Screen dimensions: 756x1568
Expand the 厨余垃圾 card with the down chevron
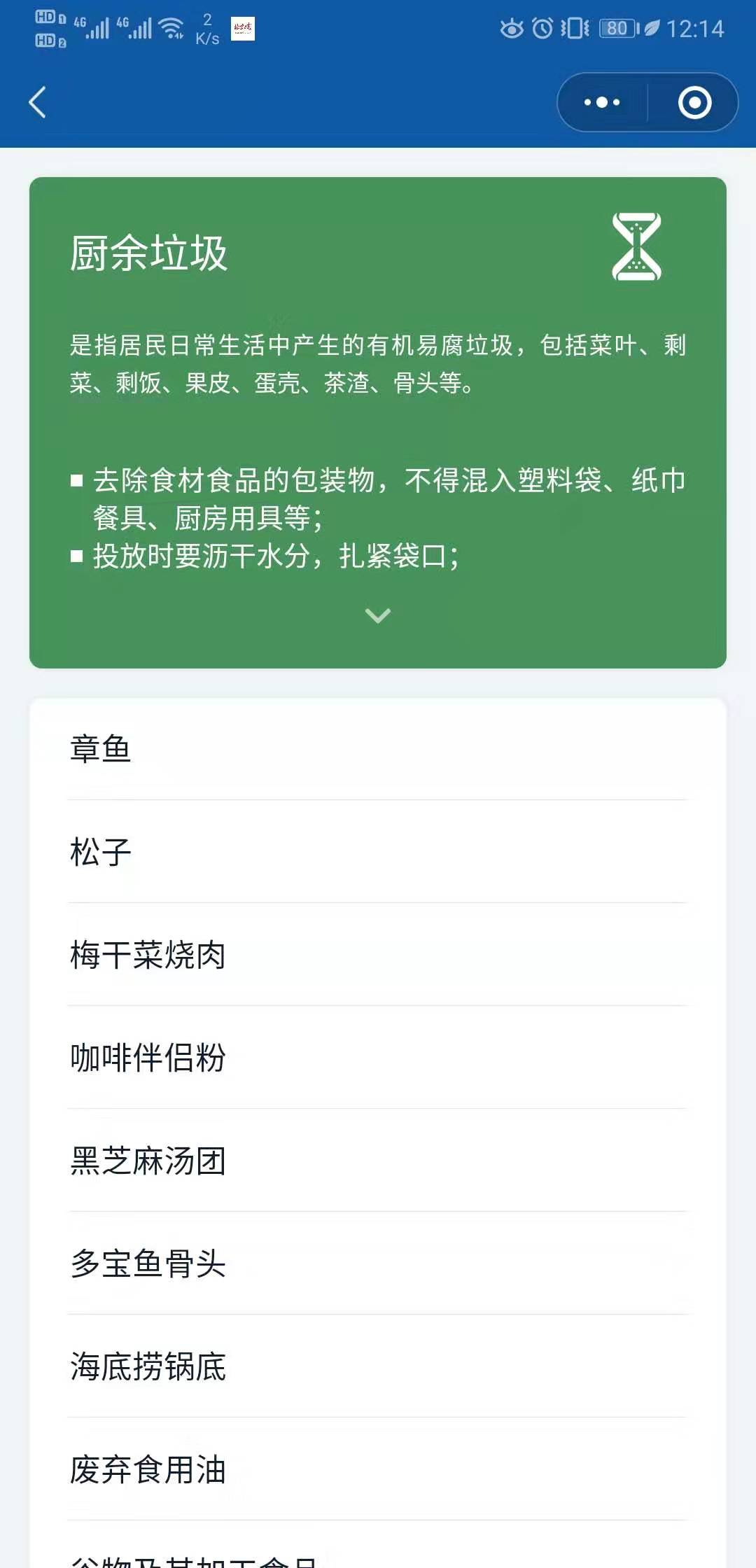(x=378, y=615)
